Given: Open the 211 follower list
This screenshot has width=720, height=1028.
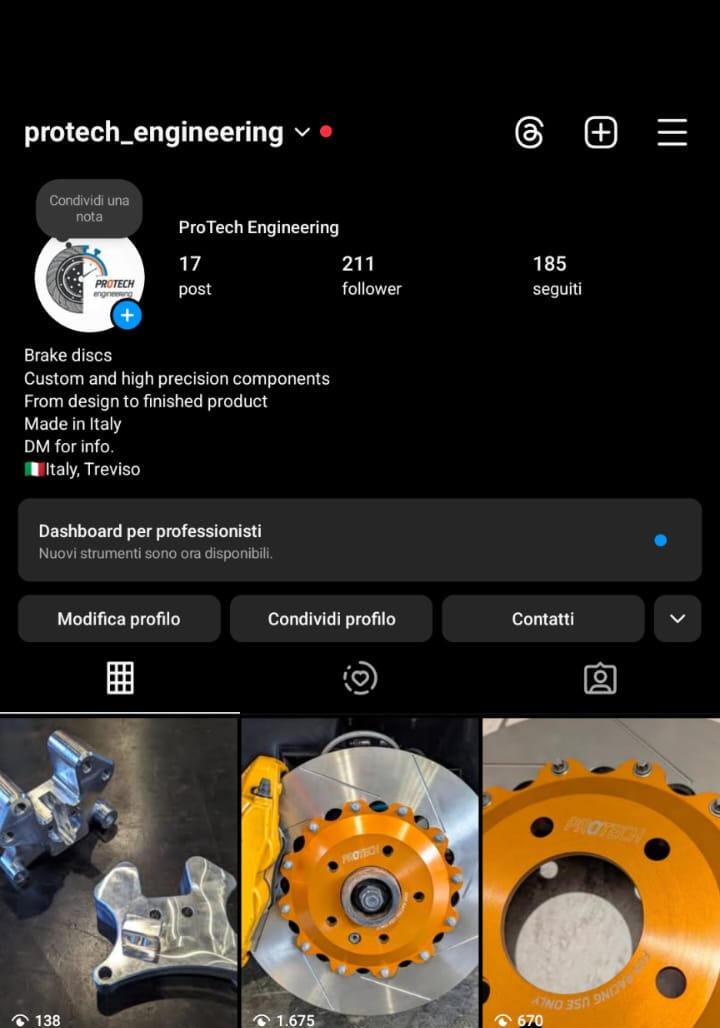Looking at the screenshot, I should click(371, 275).
